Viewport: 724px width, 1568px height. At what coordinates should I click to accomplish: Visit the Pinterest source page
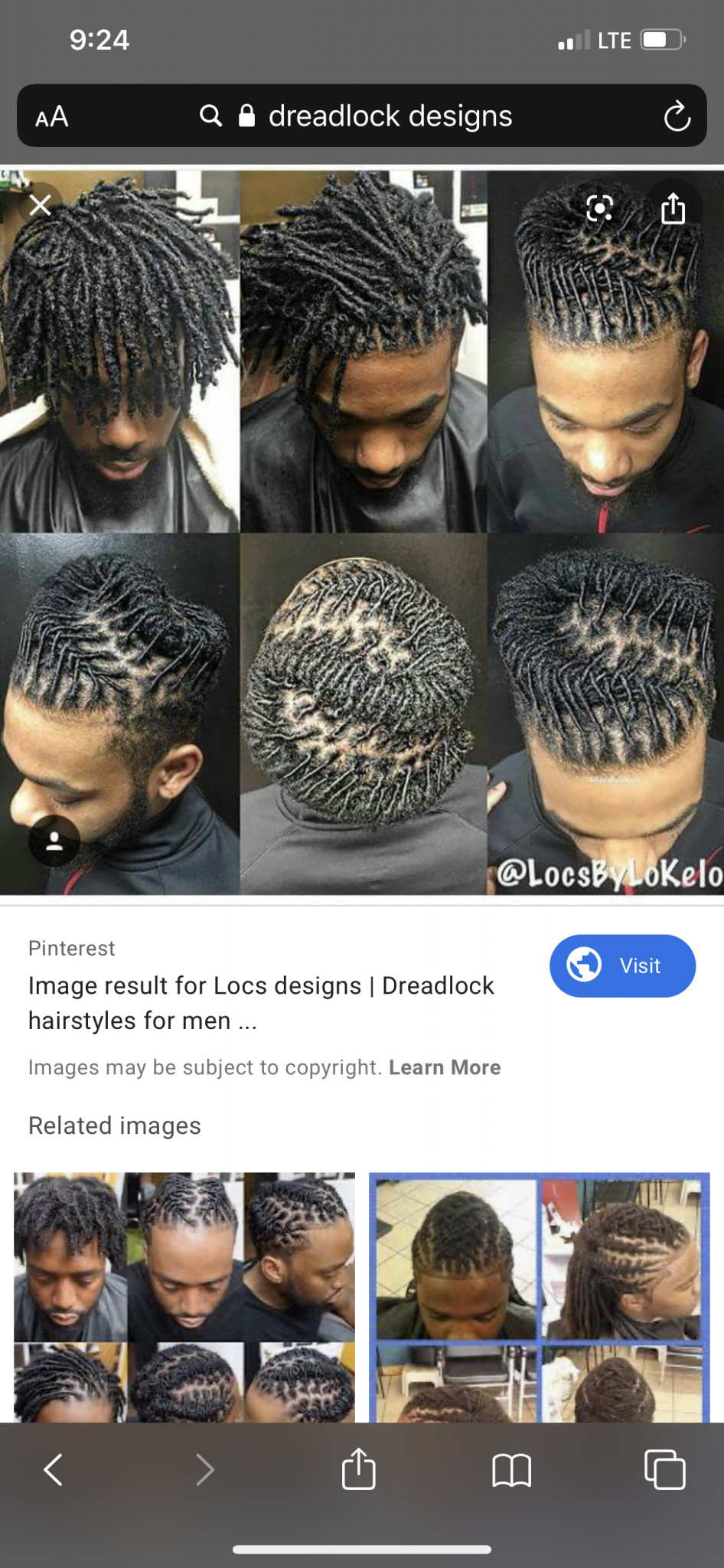pos(622,965)
